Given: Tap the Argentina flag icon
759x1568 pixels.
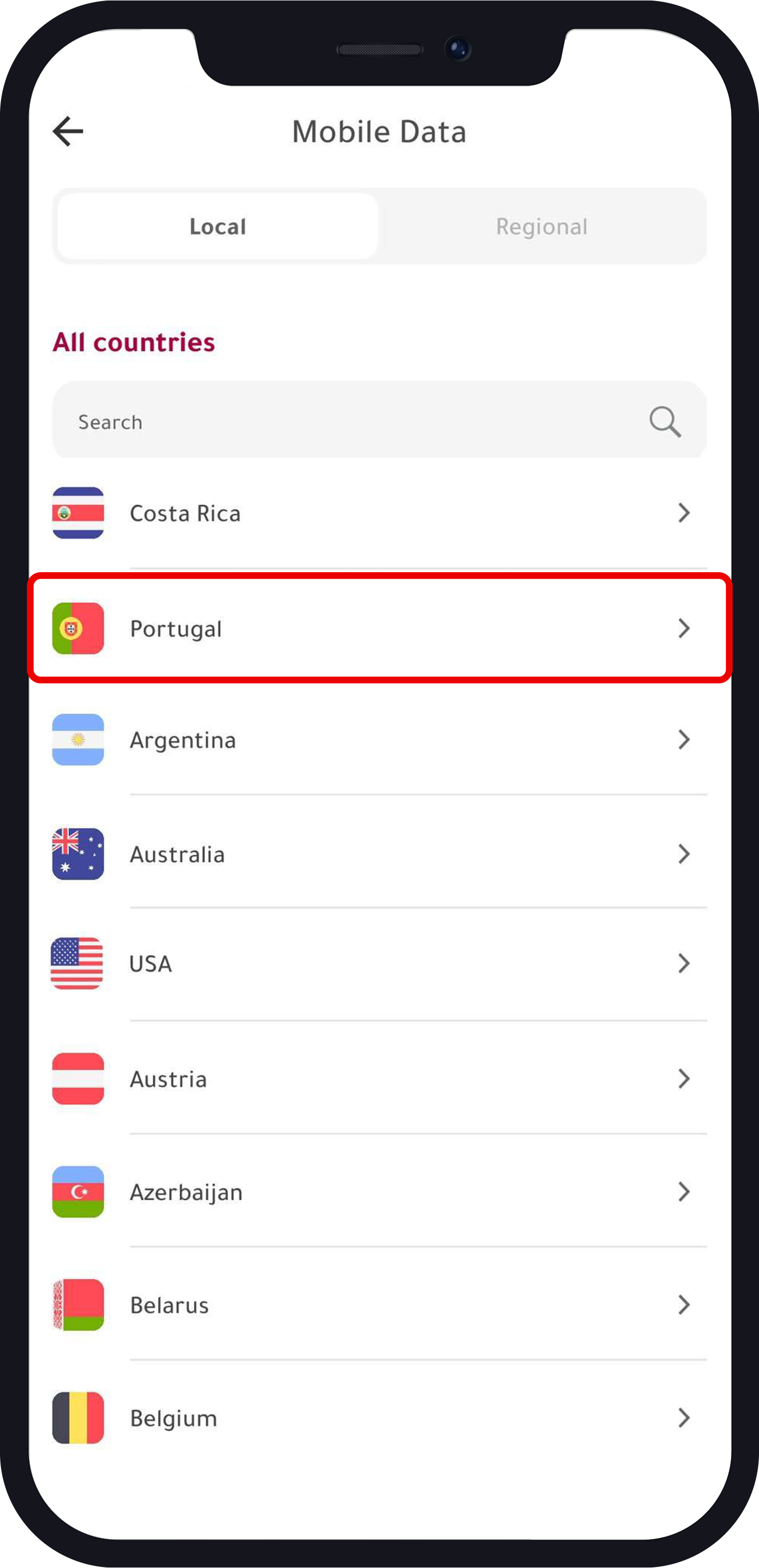Looking at the screenshot, I should 78,740.
